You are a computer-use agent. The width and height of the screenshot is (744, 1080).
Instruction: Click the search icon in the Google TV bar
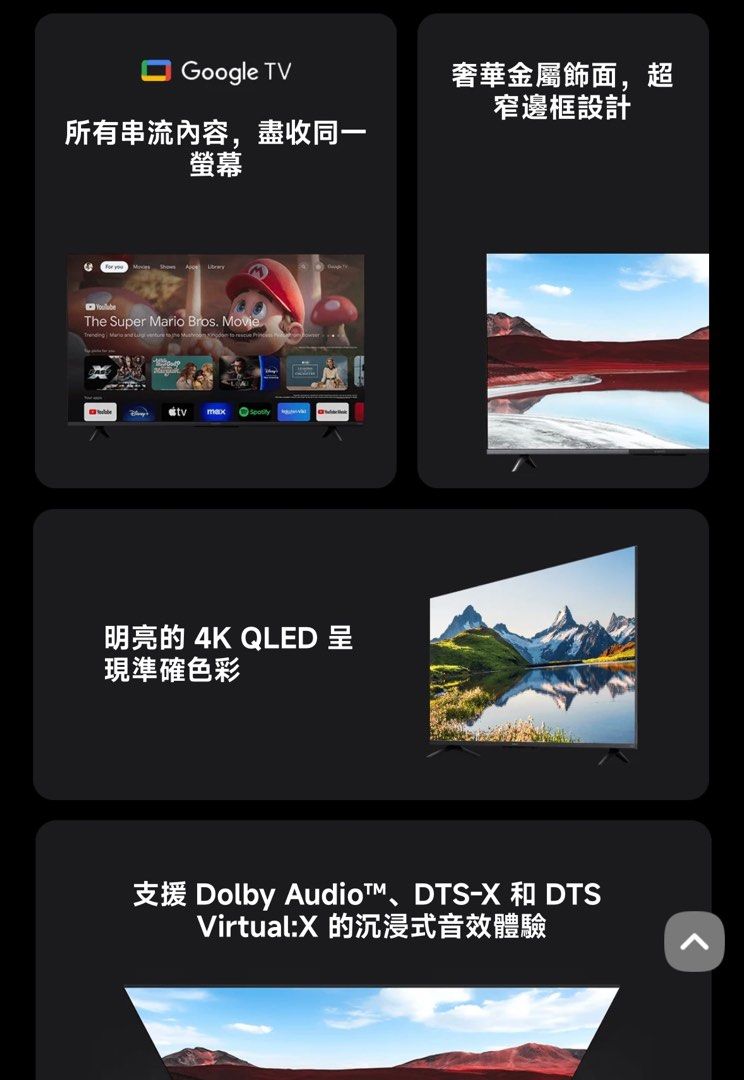(x=301, y=267)
